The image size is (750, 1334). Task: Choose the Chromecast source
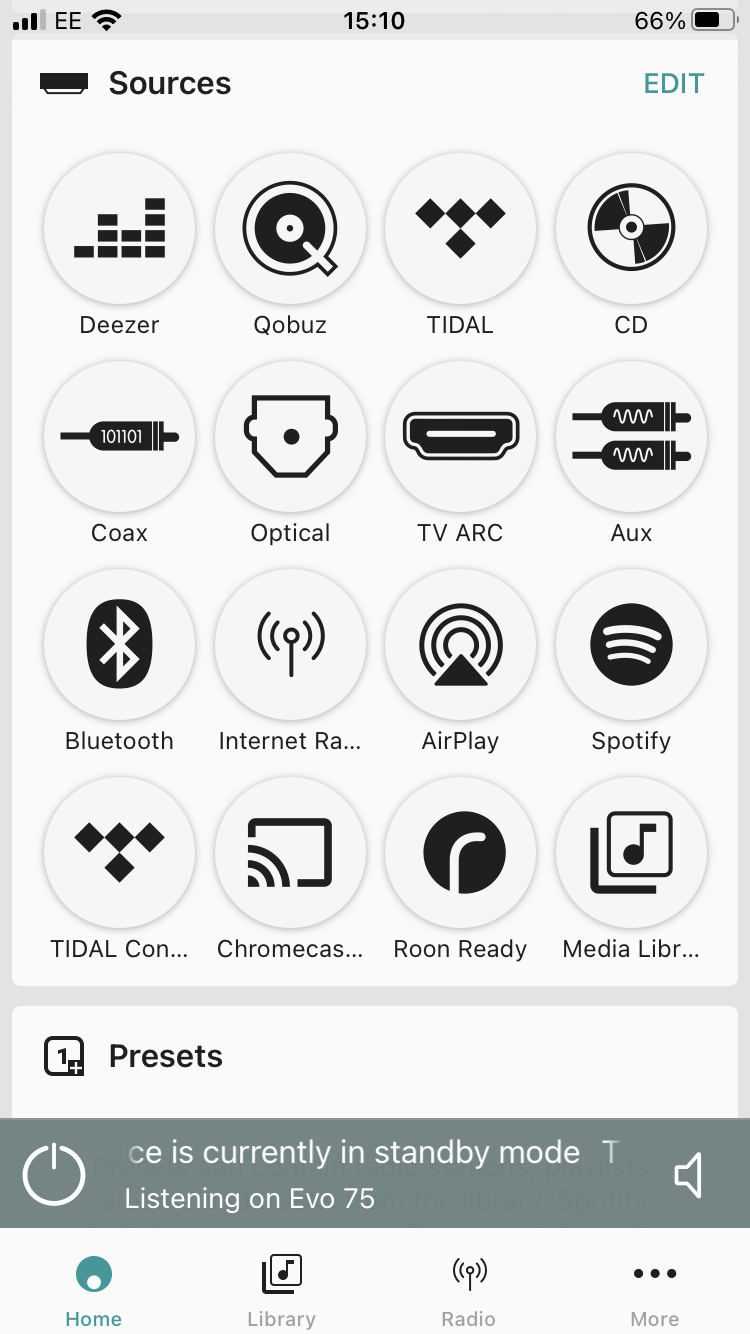[x=290, y=853]
